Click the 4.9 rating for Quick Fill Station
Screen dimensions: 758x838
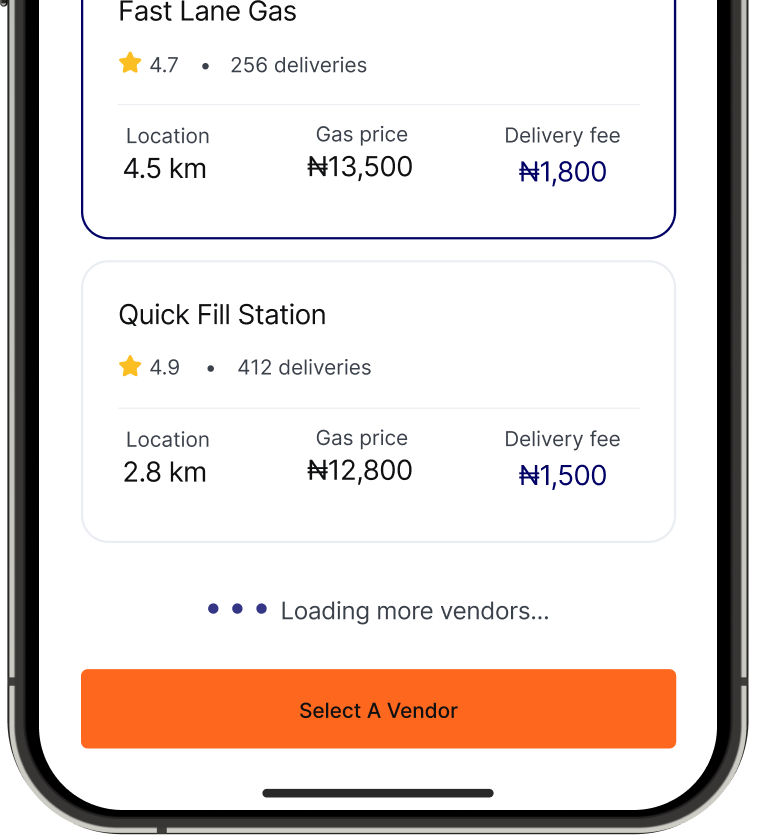(165, 367)
